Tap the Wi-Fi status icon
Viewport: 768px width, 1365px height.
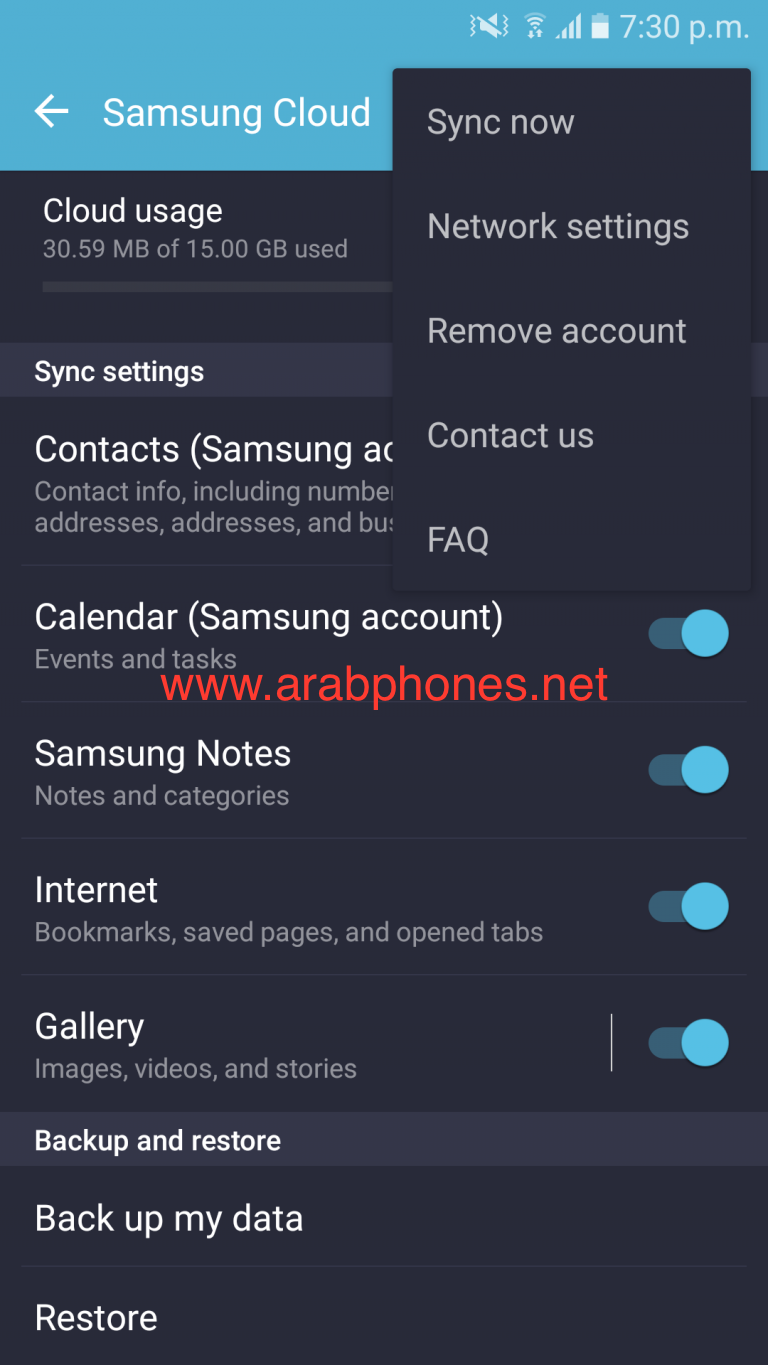coord(535,26)
